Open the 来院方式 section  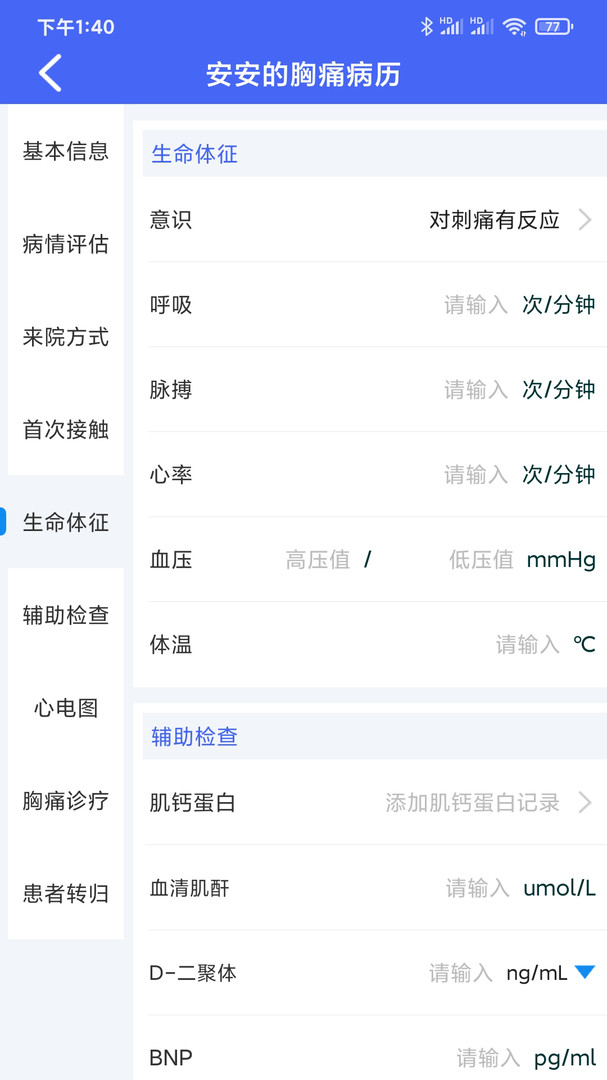click(65, 337)
